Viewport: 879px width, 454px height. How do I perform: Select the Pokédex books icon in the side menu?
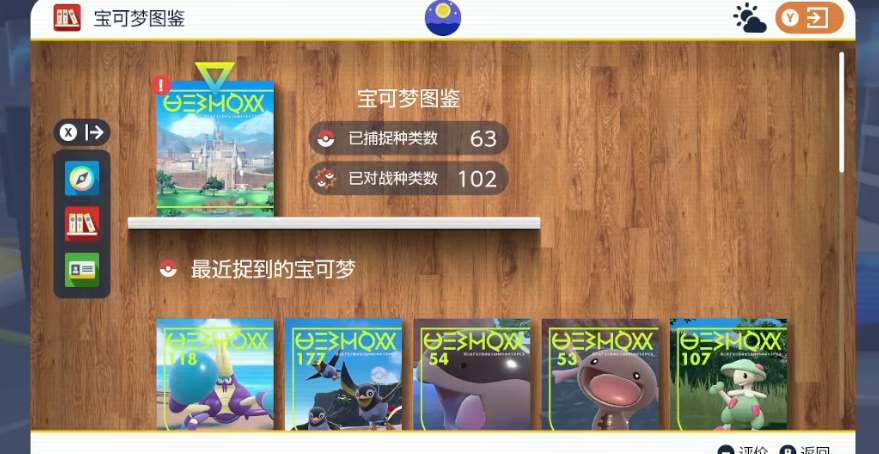pyautogui.click(x=82, y=224)
